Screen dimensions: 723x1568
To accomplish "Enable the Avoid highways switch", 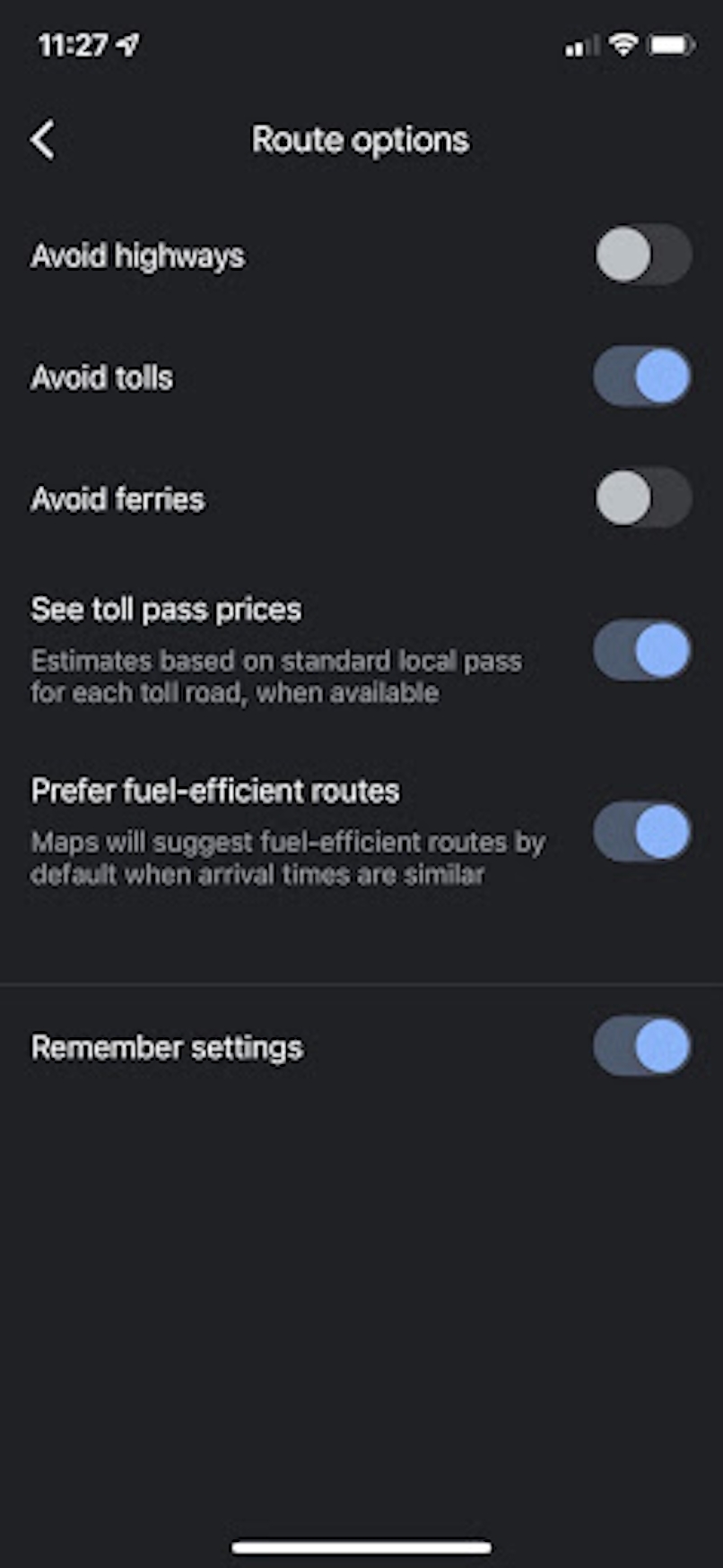I will tap(642, 256).
